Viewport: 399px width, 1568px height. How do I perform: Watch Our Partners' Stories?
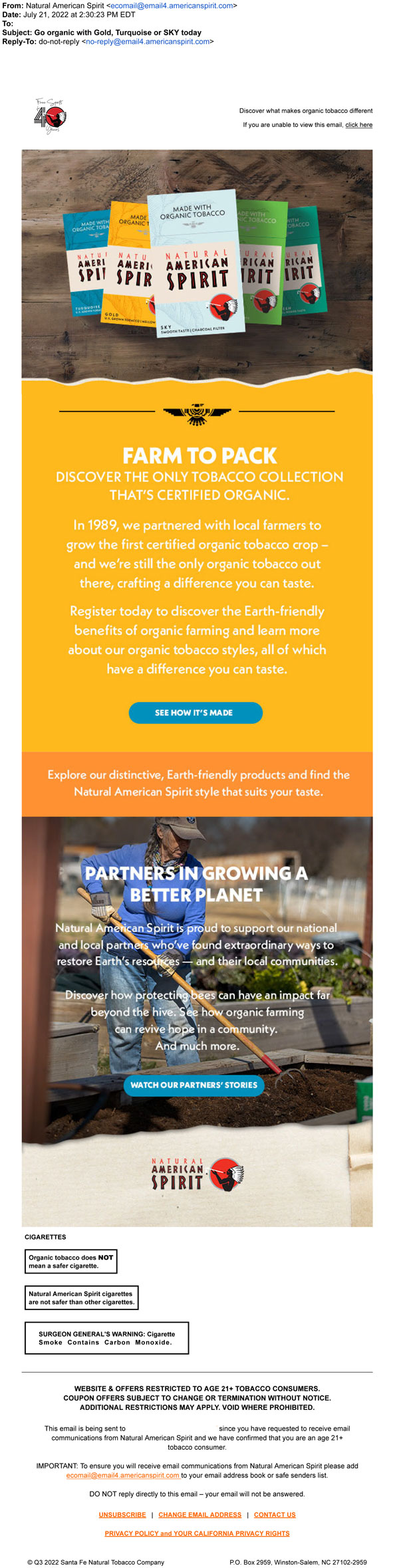coord(194,1085)
